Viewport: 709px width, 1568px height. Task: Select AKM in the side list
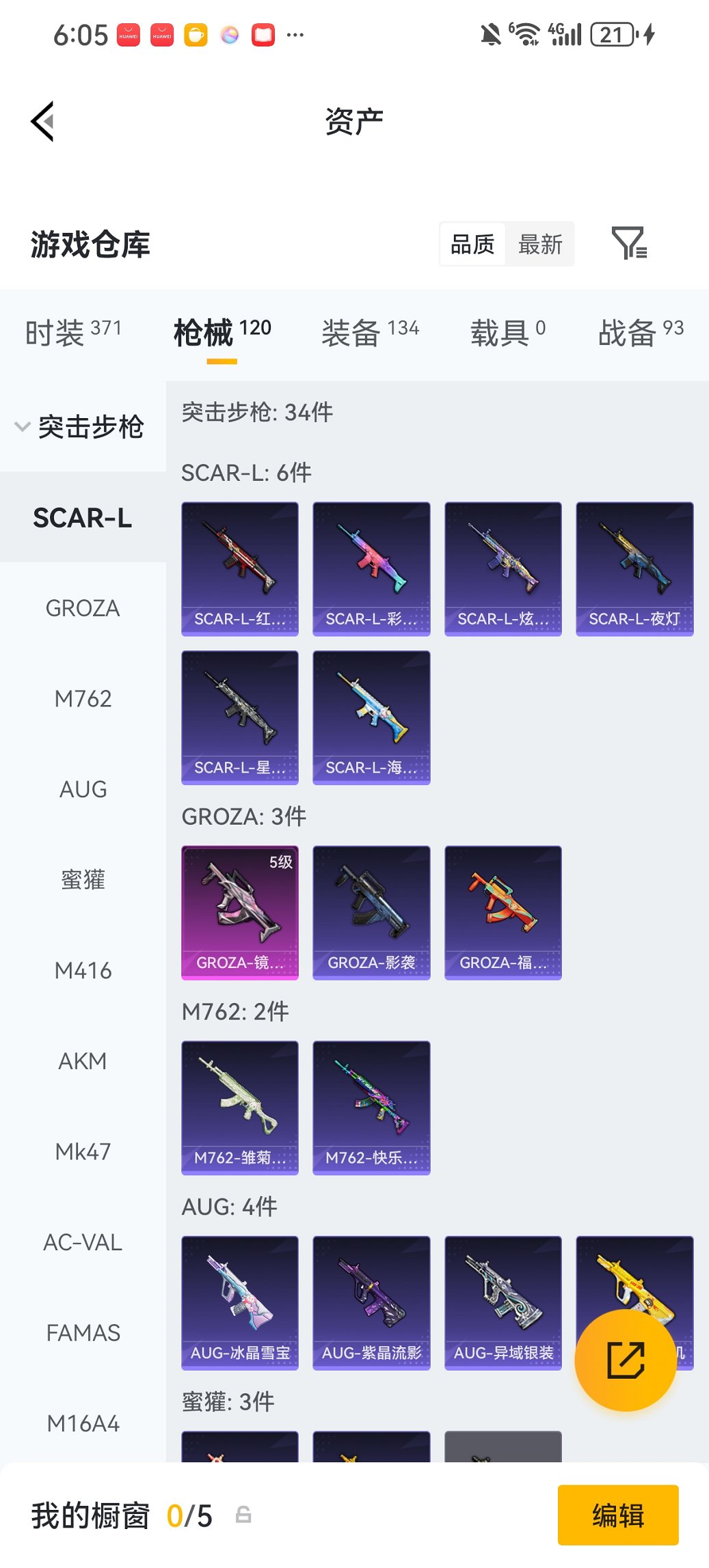click(83, 1061)
